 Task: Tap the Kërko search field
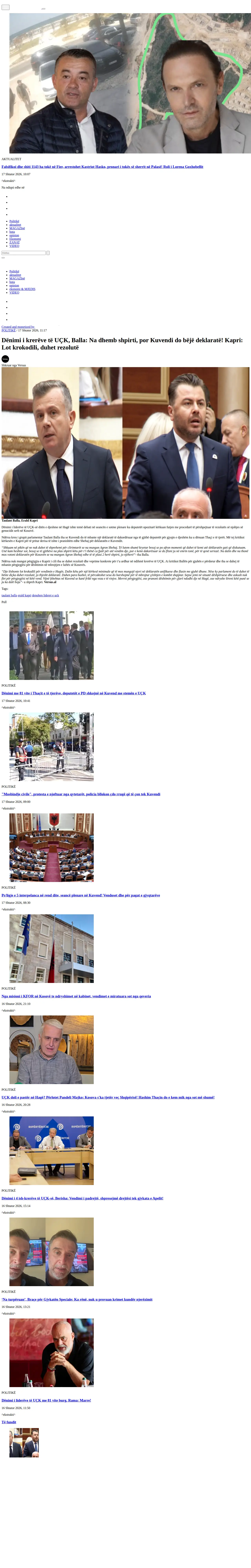coord(24,253)
